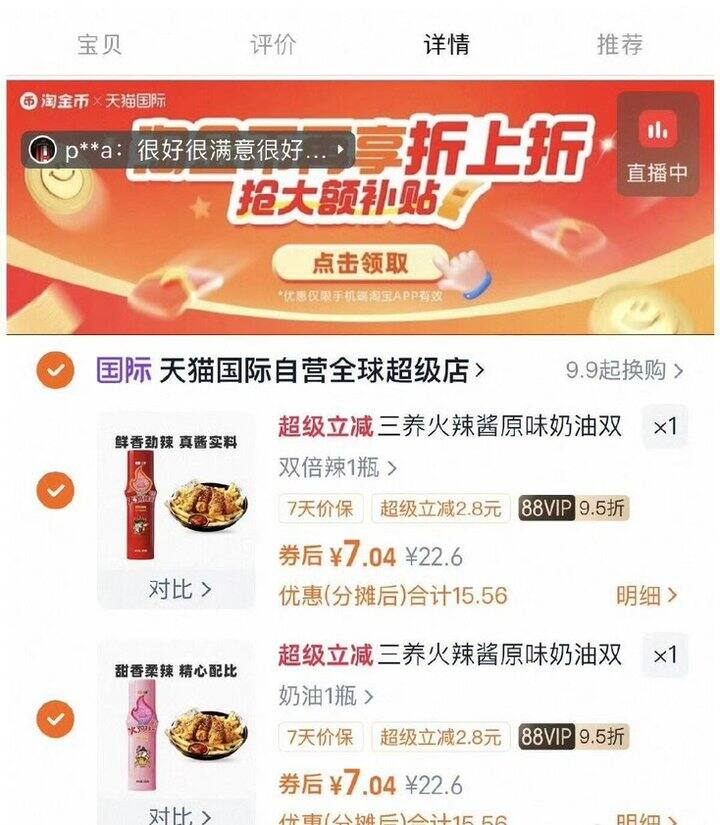Screen dimensions: 720x825
Task: Switch to the 宝贝 tab
Action: [x=99, y=44]
